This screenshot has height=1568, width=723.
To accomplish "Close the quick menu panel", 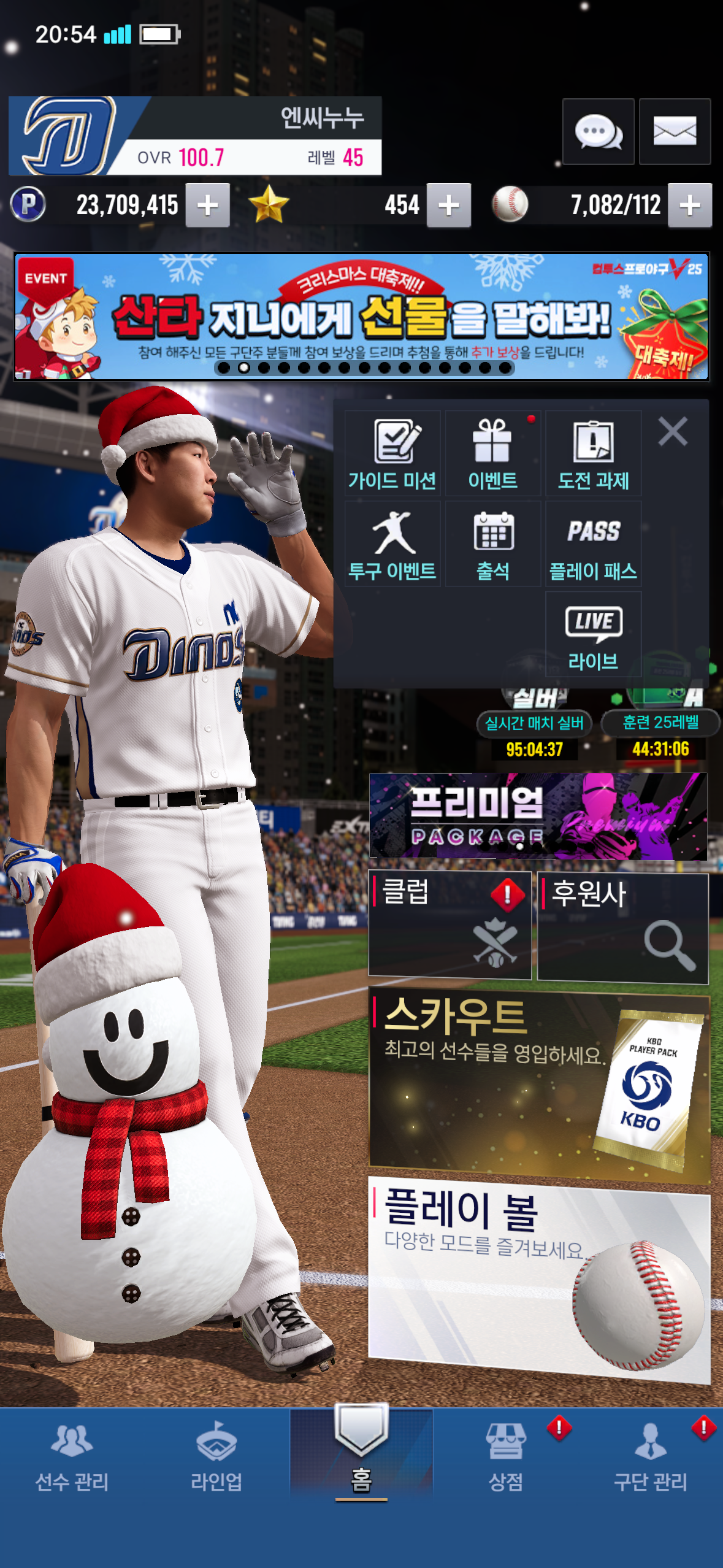I will coord(673,431).
